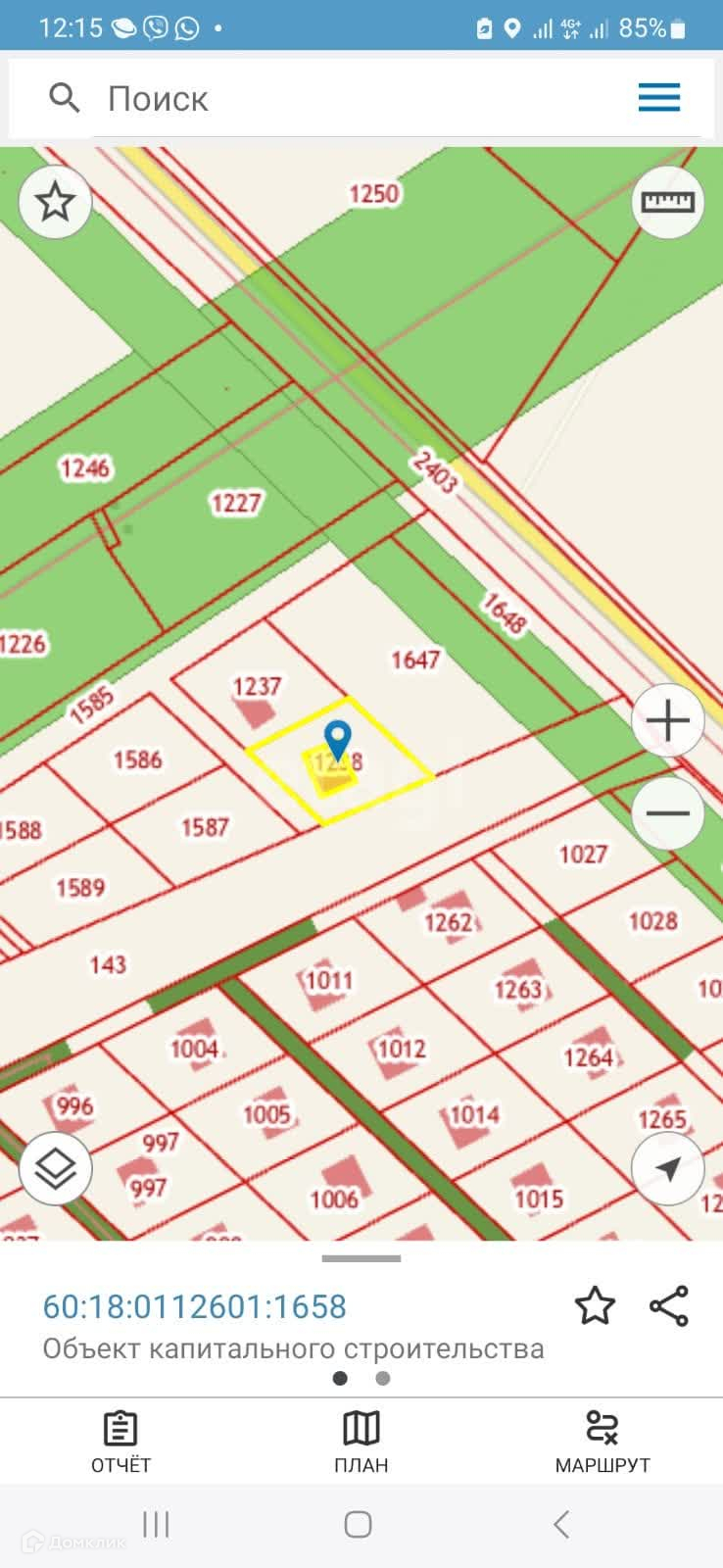Center map on my location
Screen dimensions: 723x1568
pos(668,1168)
